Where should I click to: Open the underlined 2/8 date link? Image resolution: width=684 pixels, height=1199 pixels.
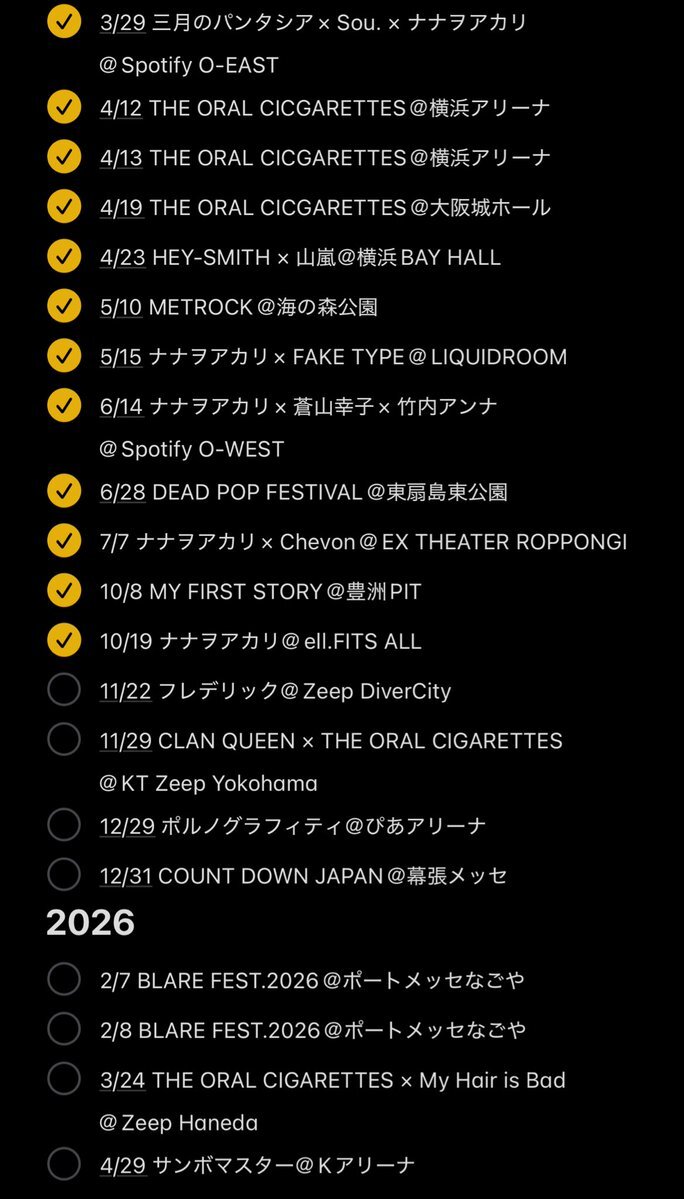point(116,1030)
